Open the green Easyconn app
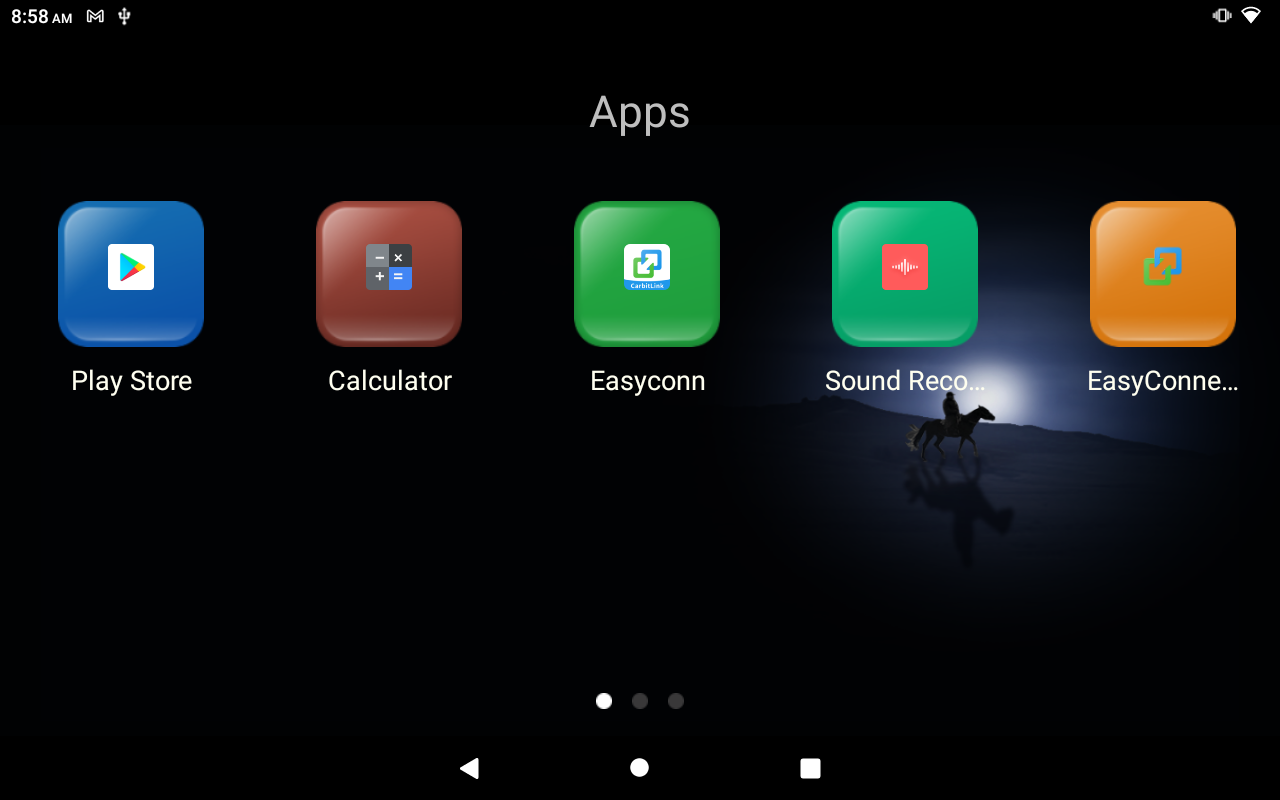The width and height of the screenshot is (1280, 800). 647,274
